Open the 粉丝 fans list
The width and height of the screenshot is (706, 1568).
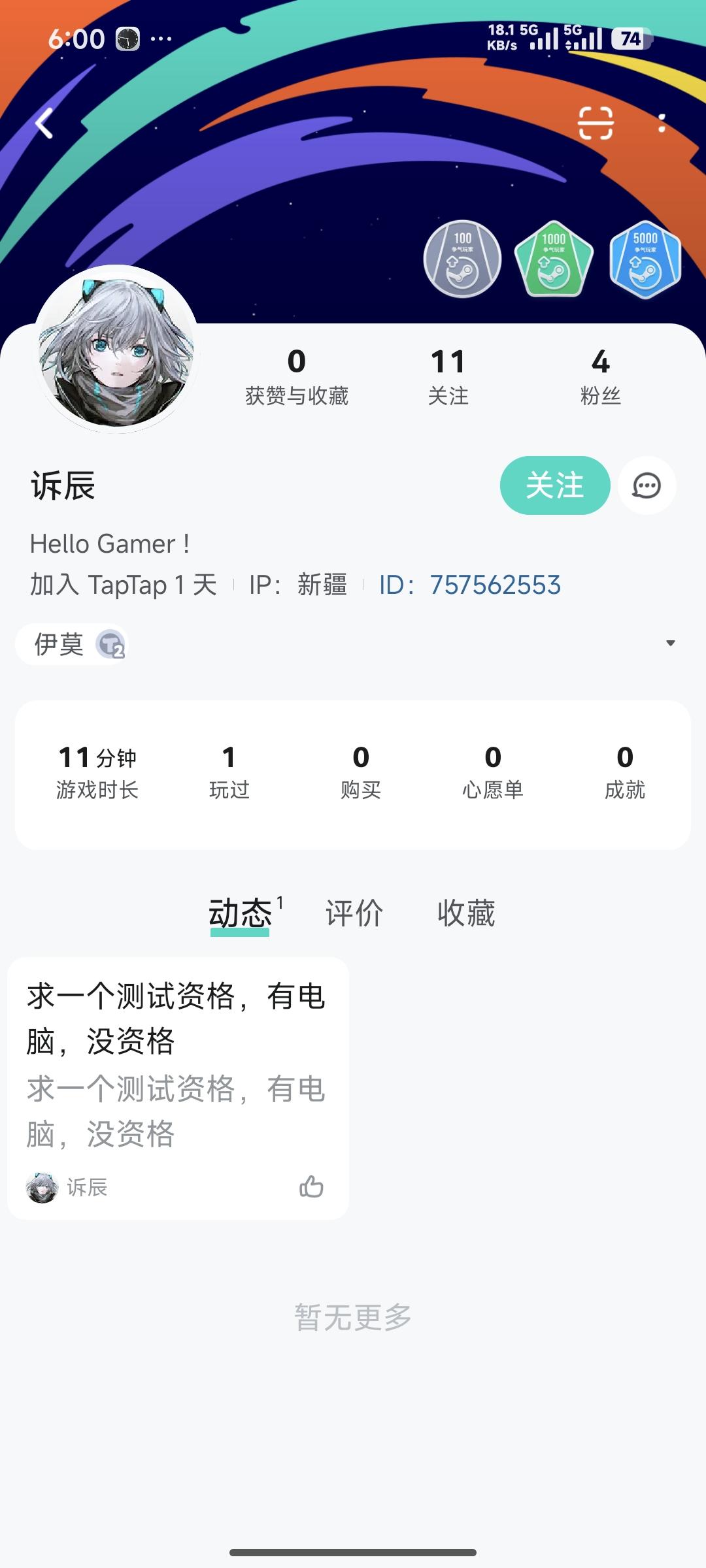600,376
